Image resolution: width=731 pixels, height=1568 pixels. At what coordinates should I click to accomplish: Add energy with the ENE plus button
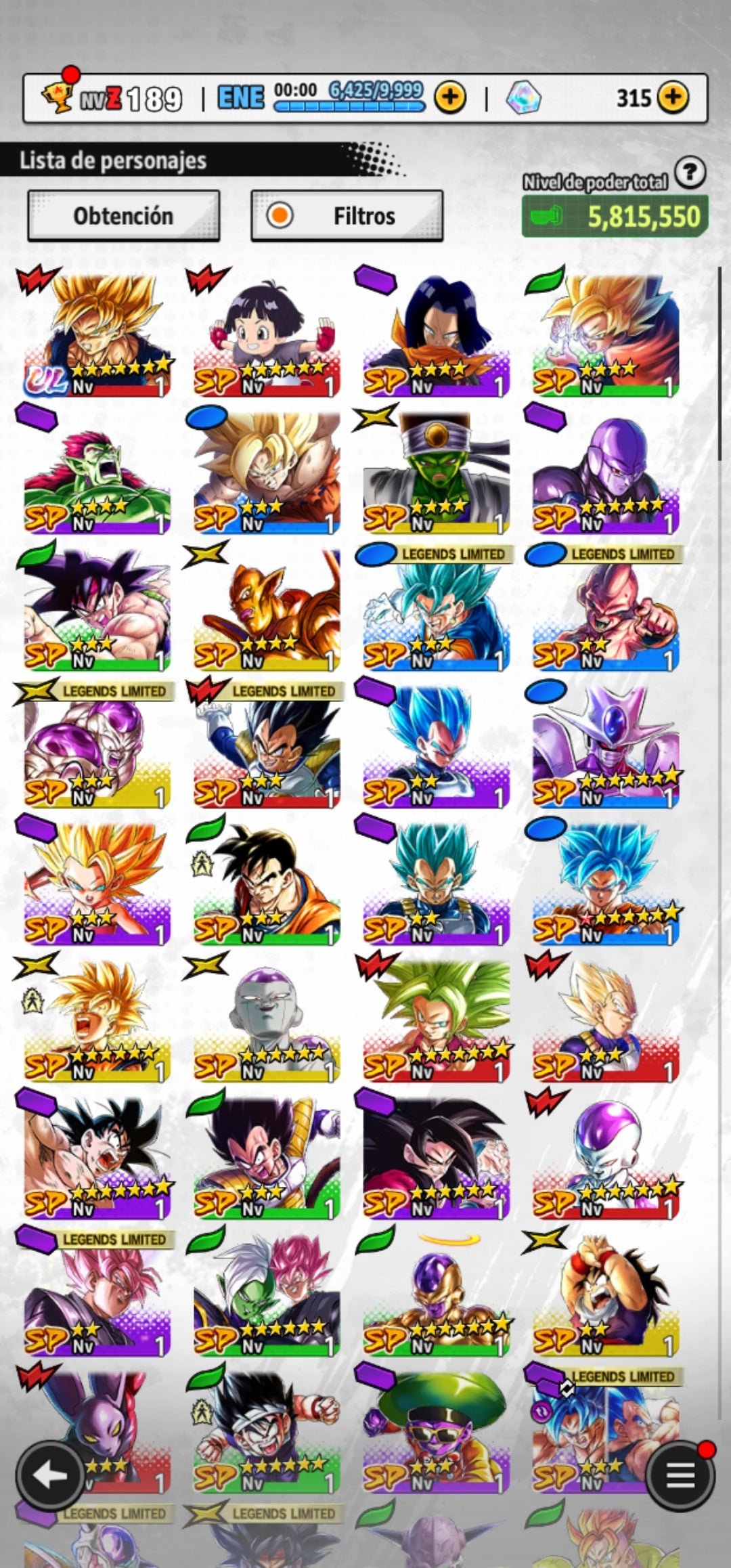click(x=450, y=98)
